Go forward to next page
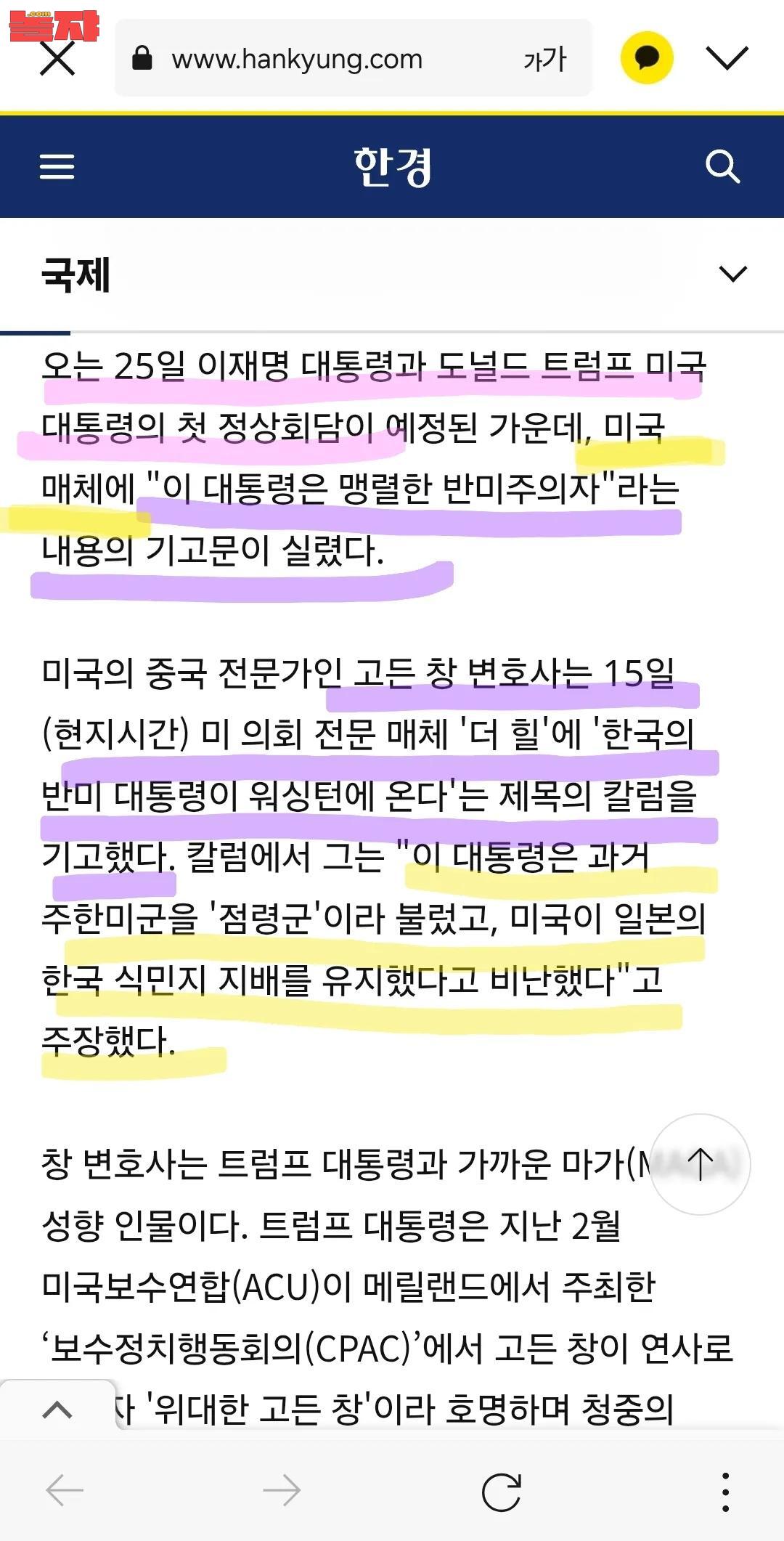The image size is (784, 1541). 282,1491
